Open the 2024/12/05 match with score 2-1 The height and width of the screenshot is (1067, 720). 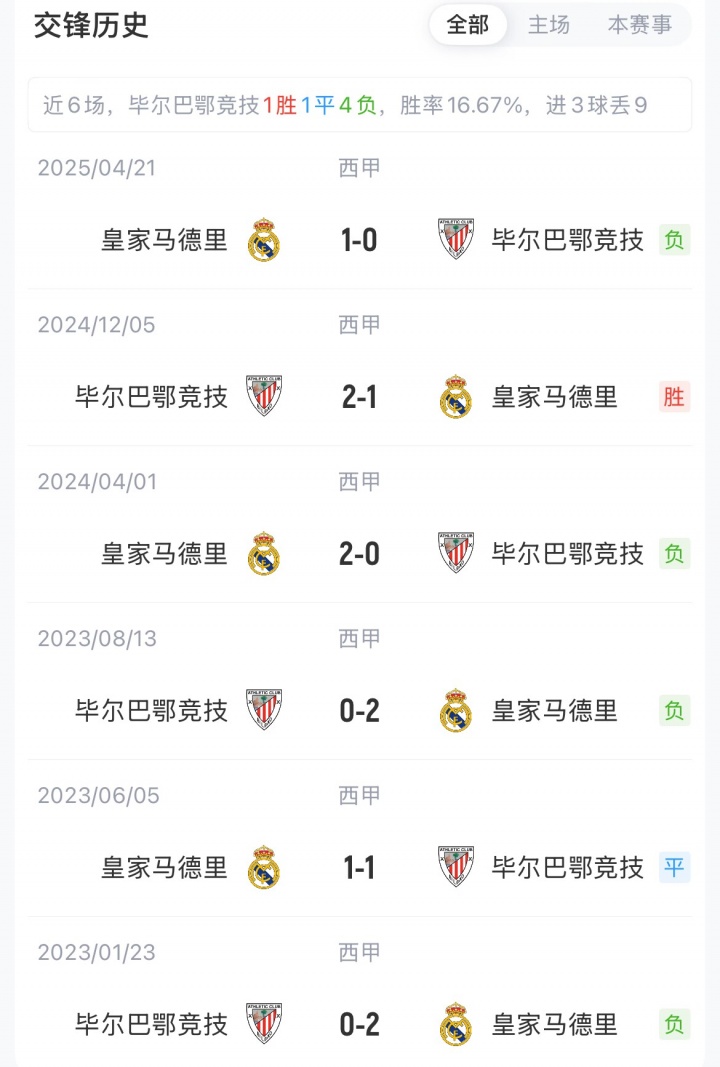coord(359,397)
